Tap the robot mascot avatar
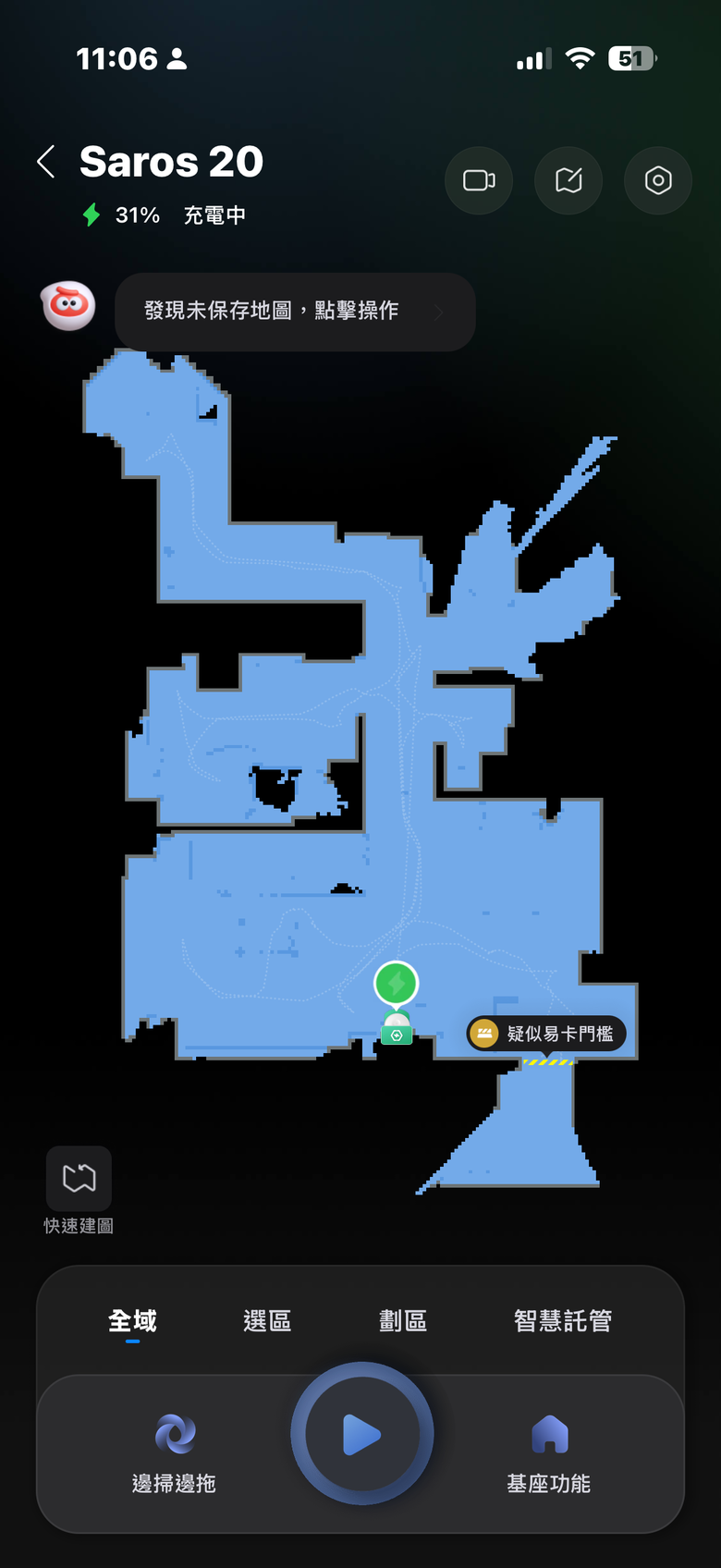This screenshot has height=1568, width=721. pos(68,305)
